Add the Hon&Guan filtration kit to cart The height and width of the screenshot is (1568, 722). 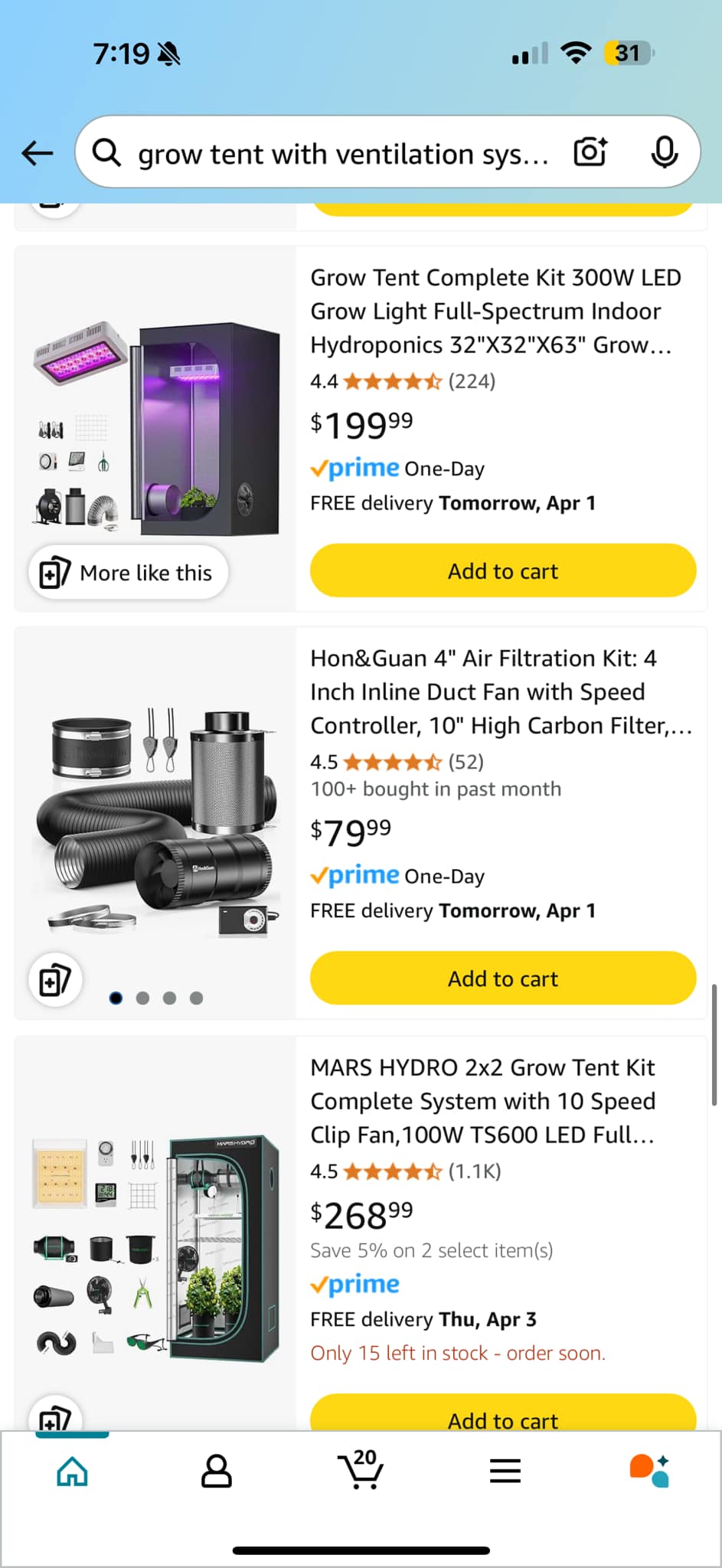(x=502, y=978)
